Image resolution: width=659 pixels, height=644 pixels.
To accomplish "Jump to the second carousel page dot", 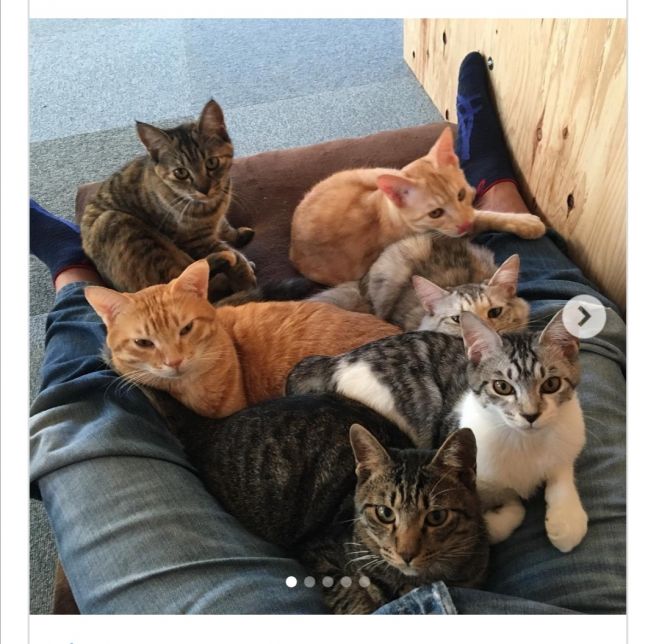I will click(309, 581).
